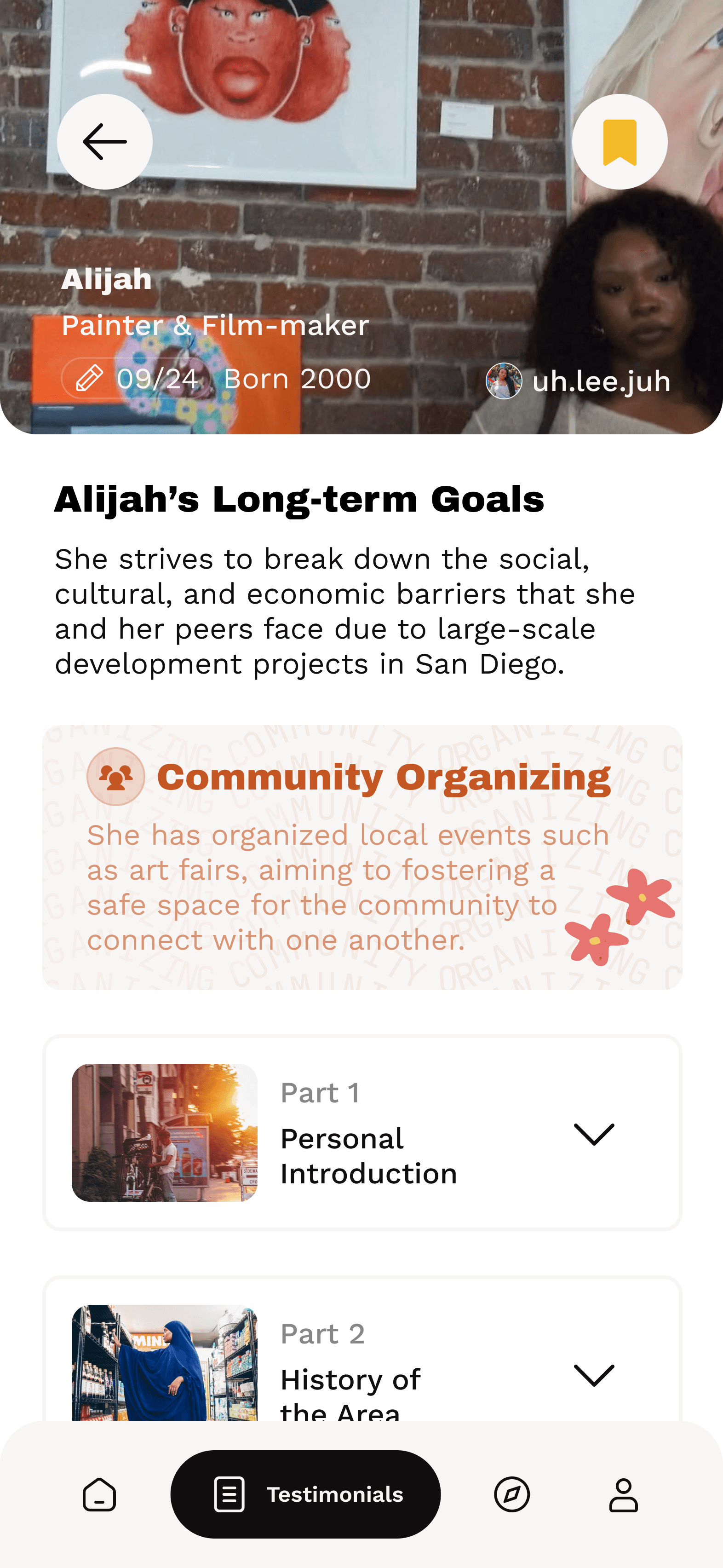This screenshot has height=1568, width=723.
Task: Open the Community Organizing card
Action: pos(361,857)
